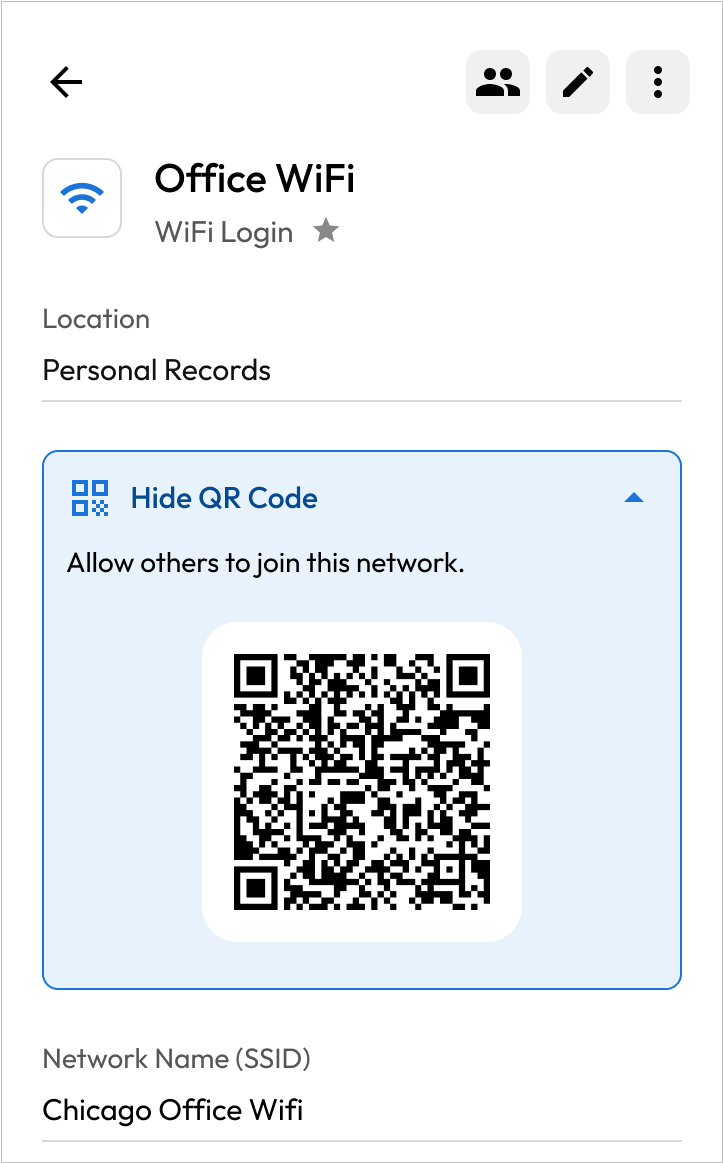Mark Office WiFi as favorite with star
The height and width of the screenshot is (1163, 723).
[326, 232]
